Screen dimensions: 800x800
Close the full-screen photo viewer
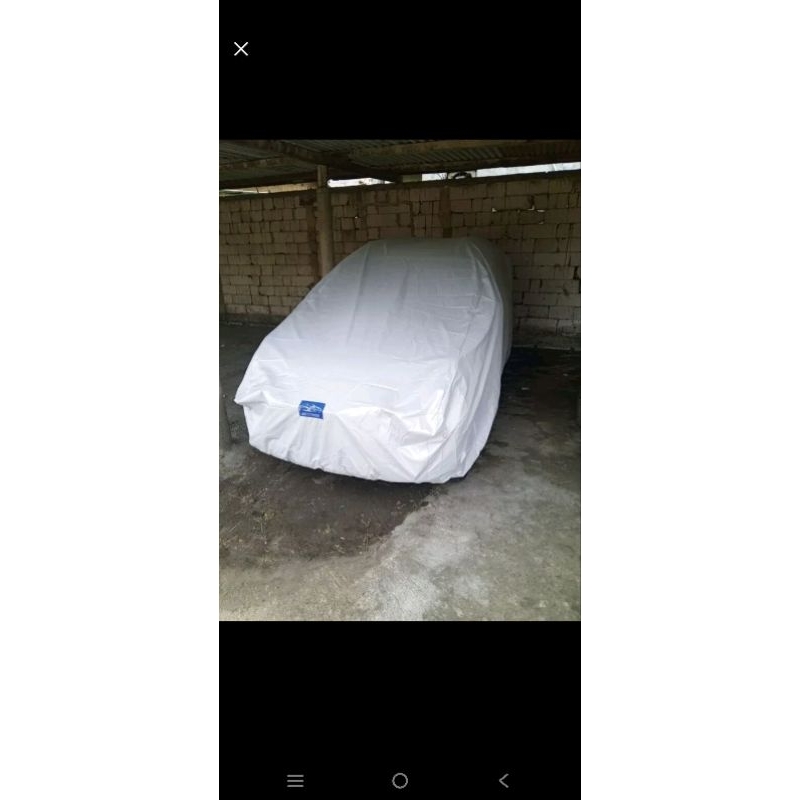(x=241, y=49)
